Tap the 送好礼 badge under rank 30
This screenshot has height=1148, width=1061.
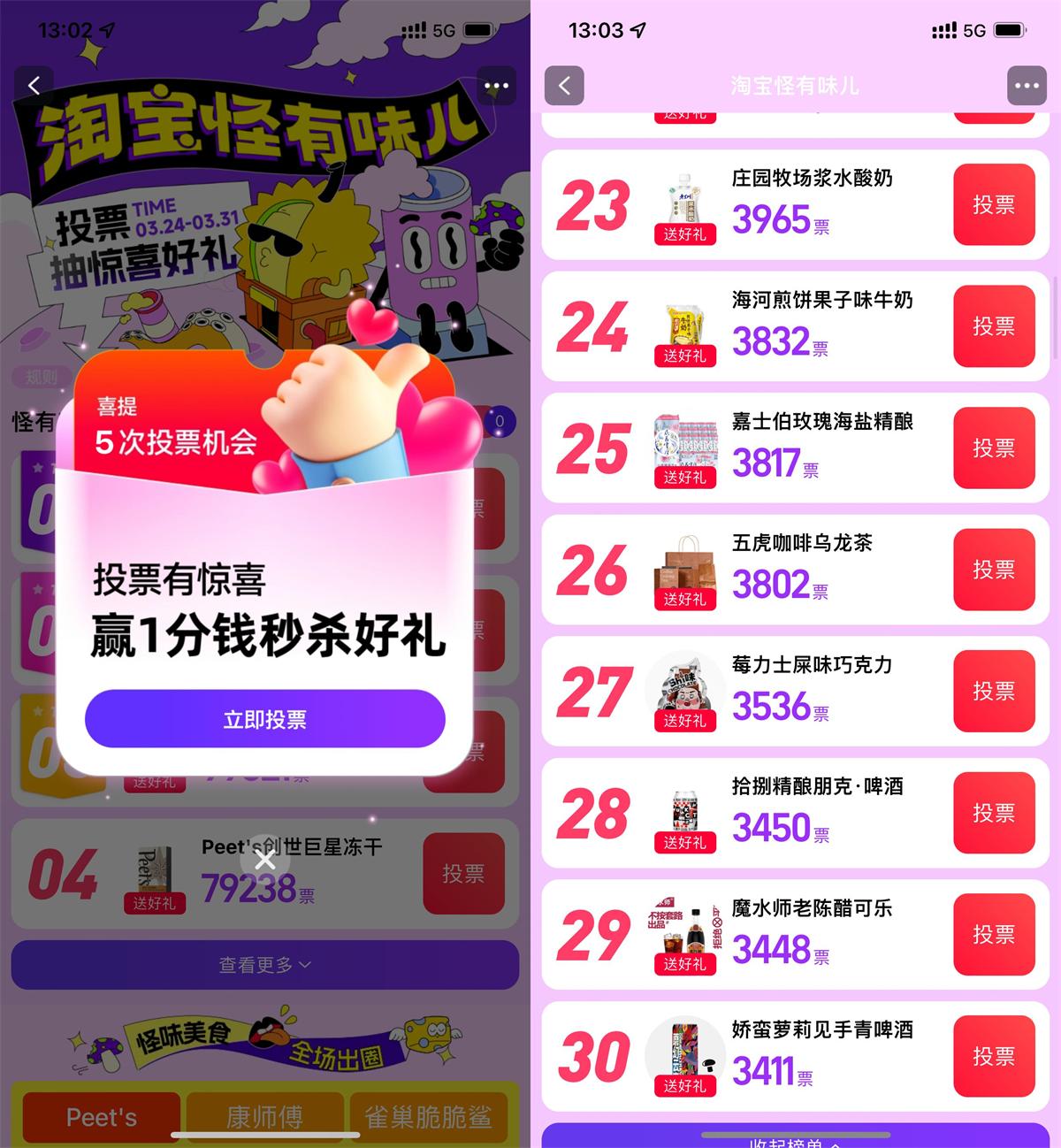coord(684,1086)
